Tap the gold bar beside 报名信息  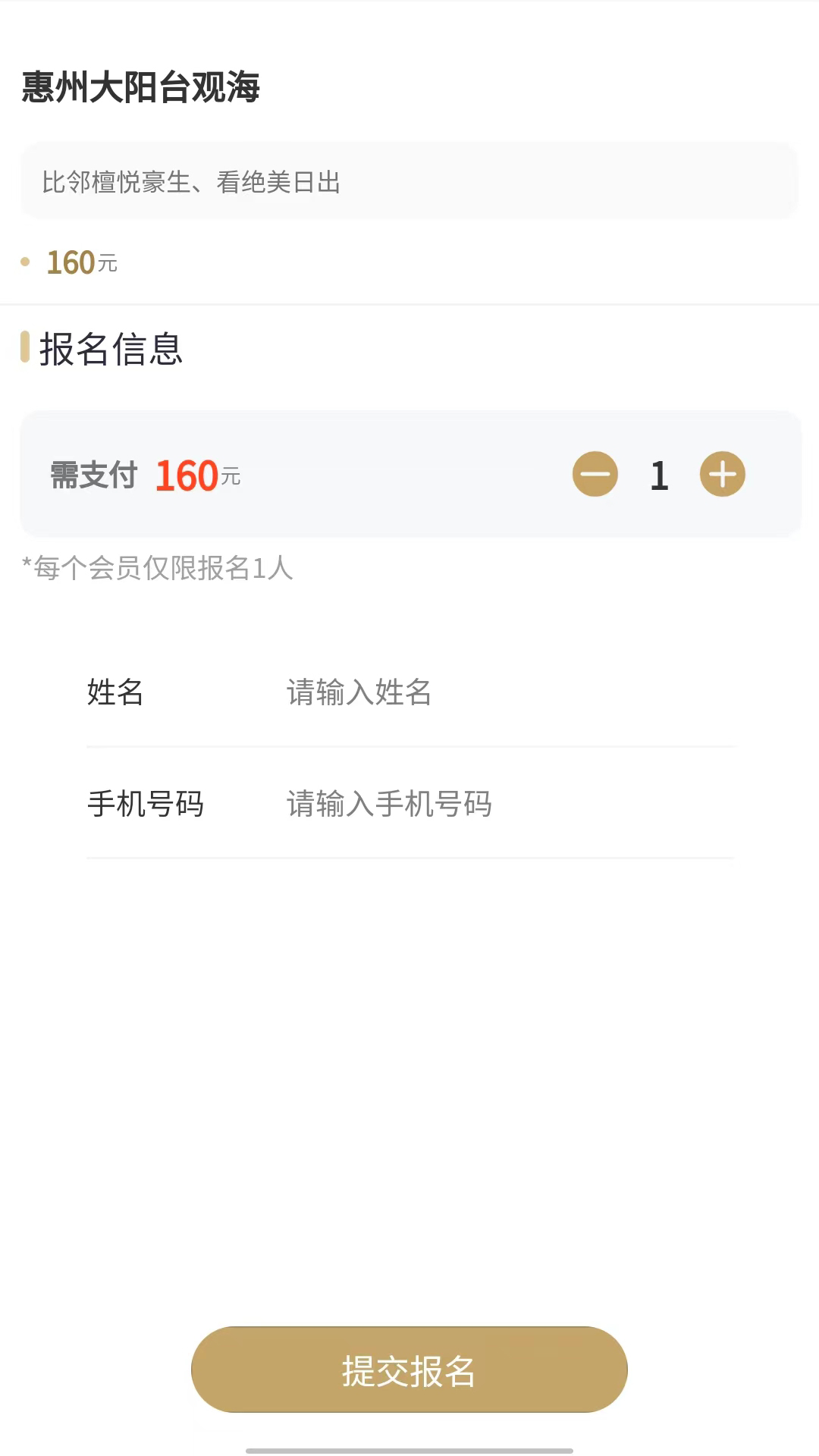pyautogui.click(x=26, y=348)
